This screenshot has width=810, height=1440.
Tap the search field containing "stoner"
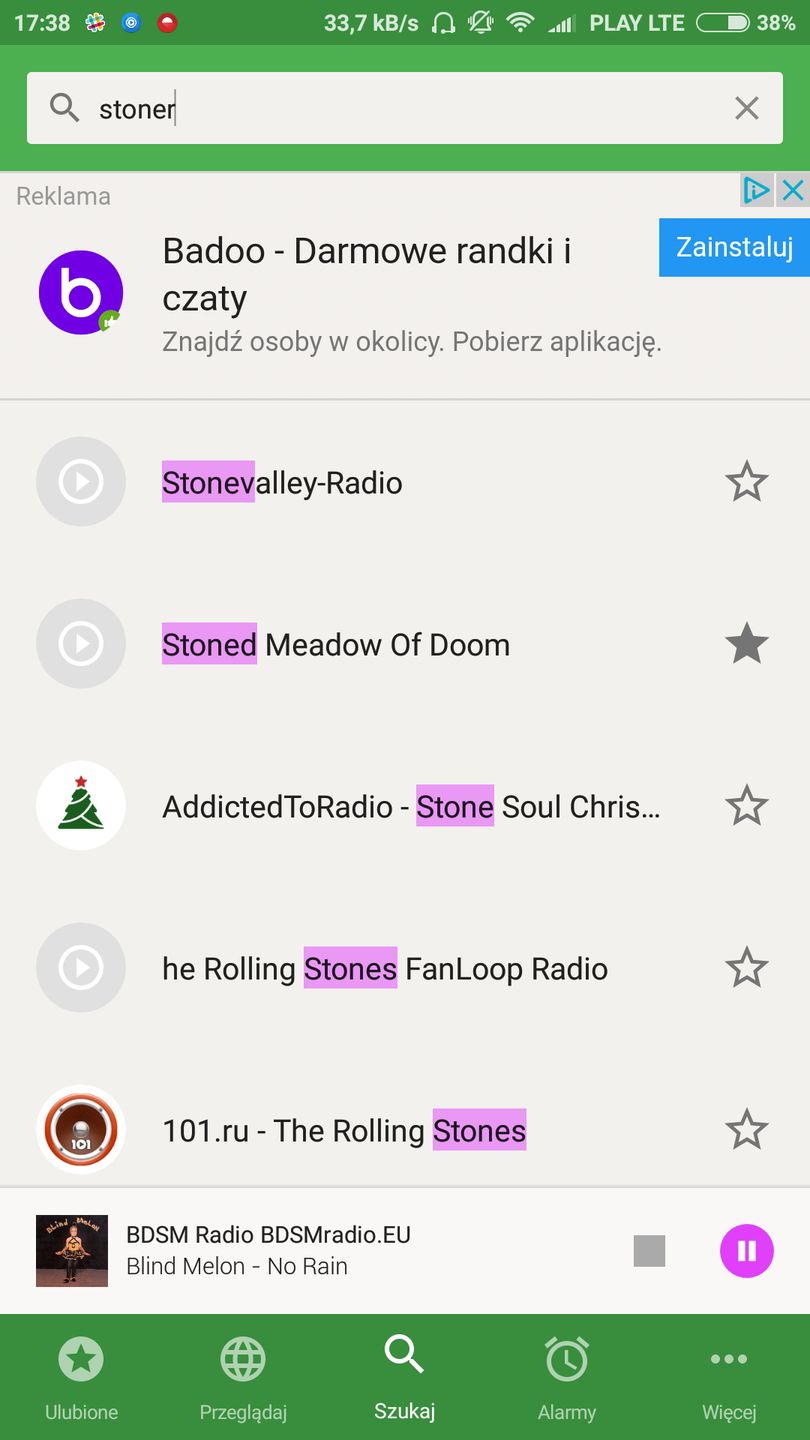(x=400, y=108)
